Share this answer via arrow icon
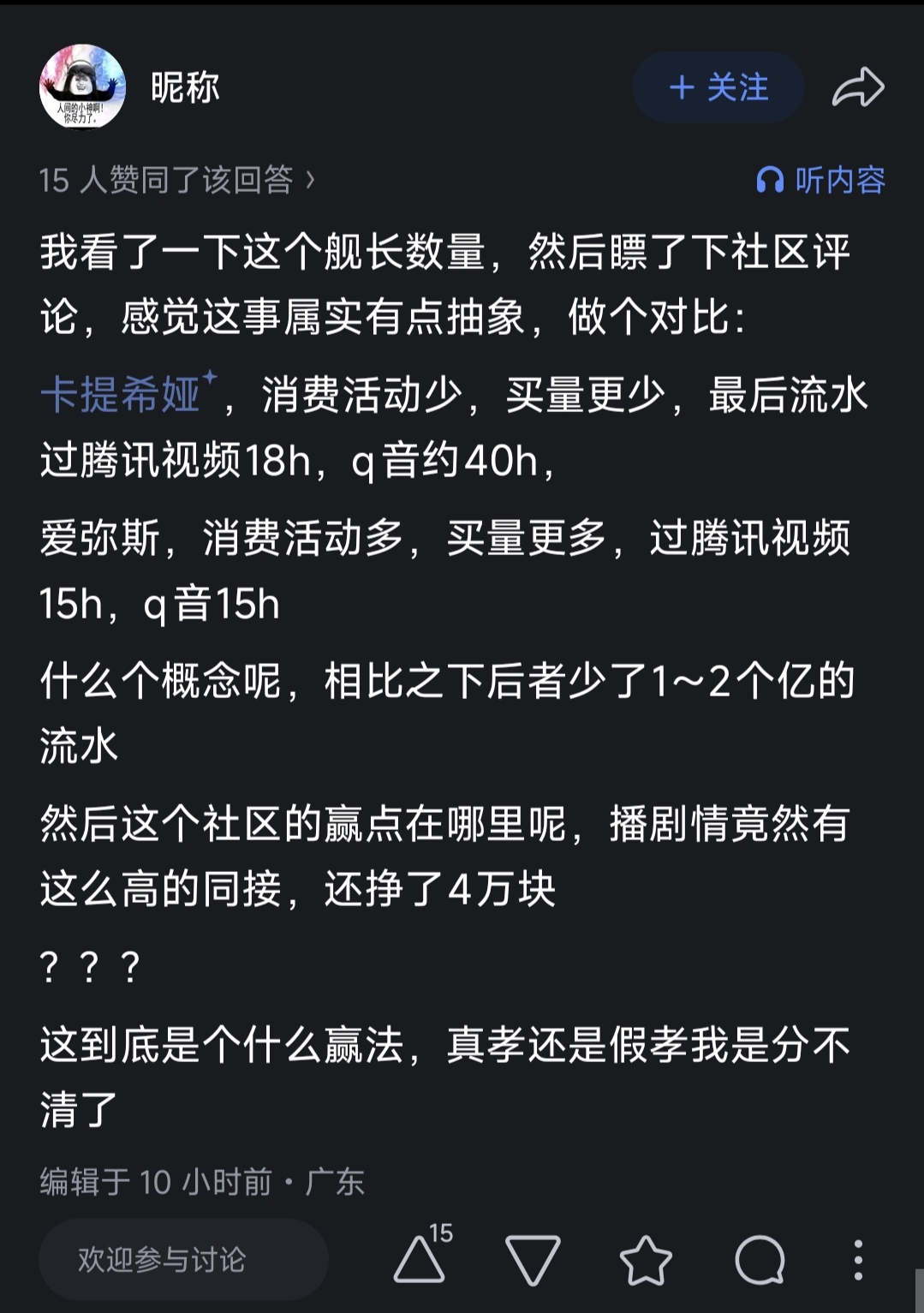The image size is (924, 1313). click(858, 87)
